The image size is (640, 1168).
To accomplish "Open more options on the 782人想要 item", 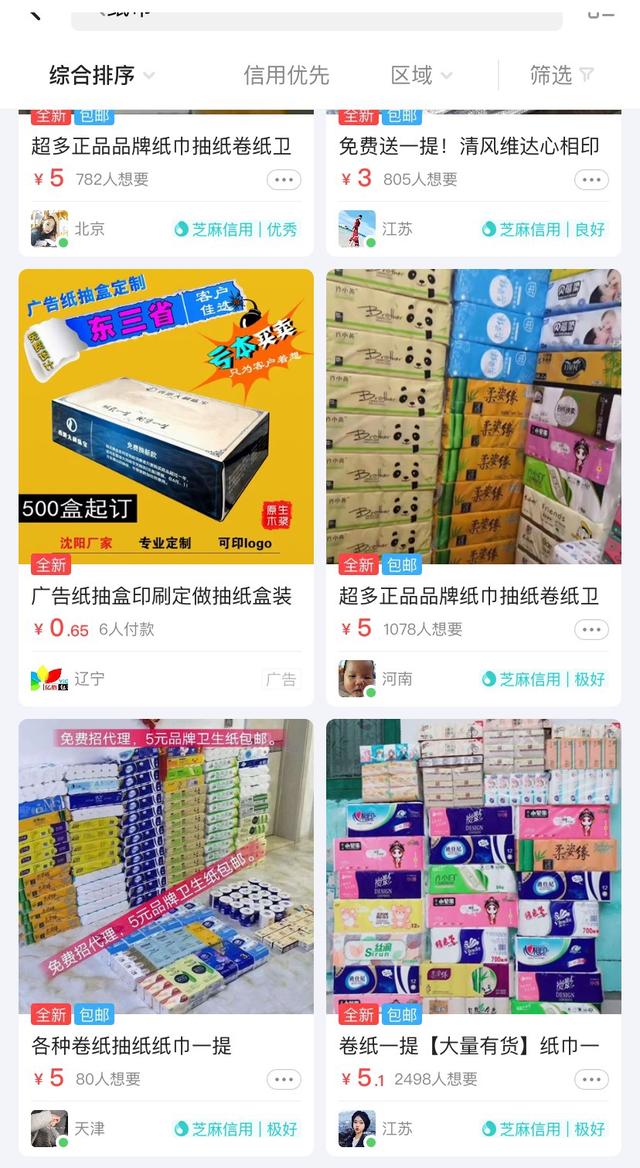I will pos(284,180).
